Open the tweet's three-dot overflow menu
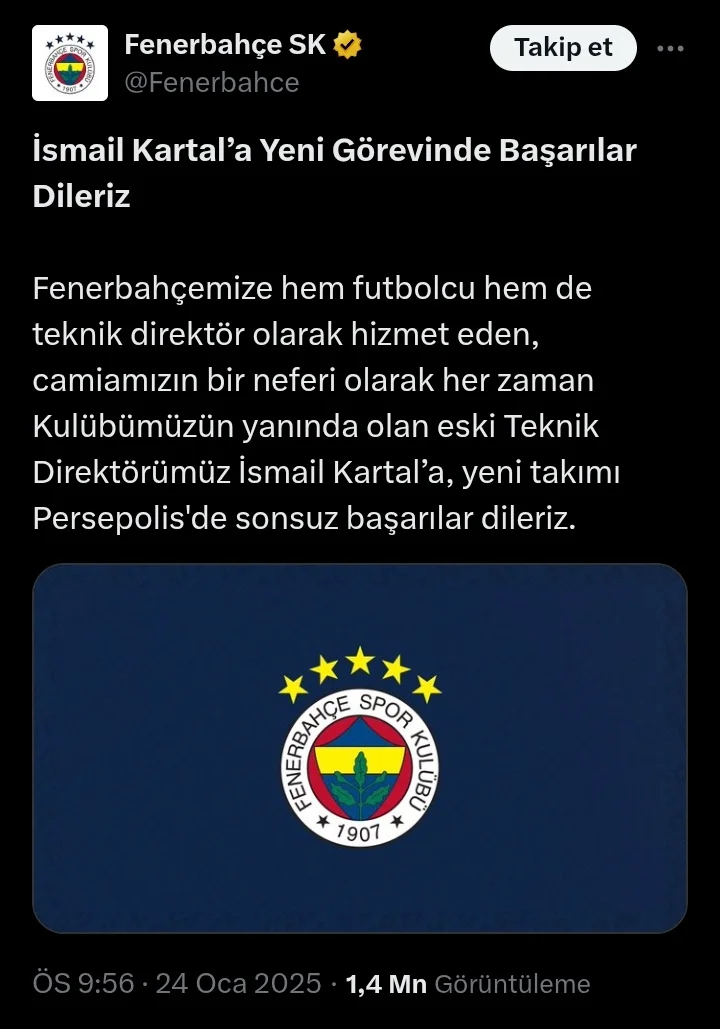720x1029 pixels. coord(669,48)
